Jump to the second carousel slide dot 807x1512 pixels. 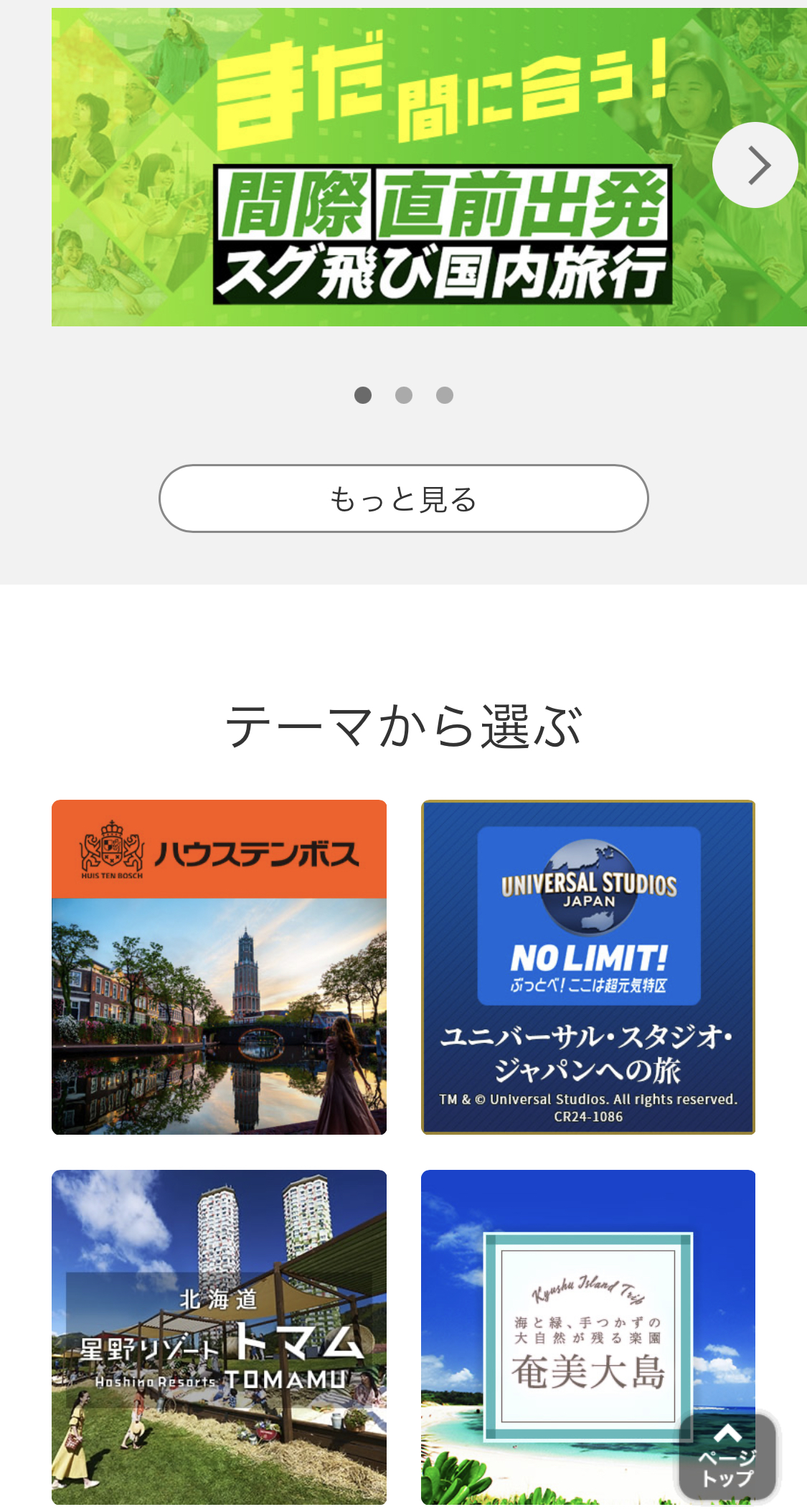point(404,395)
